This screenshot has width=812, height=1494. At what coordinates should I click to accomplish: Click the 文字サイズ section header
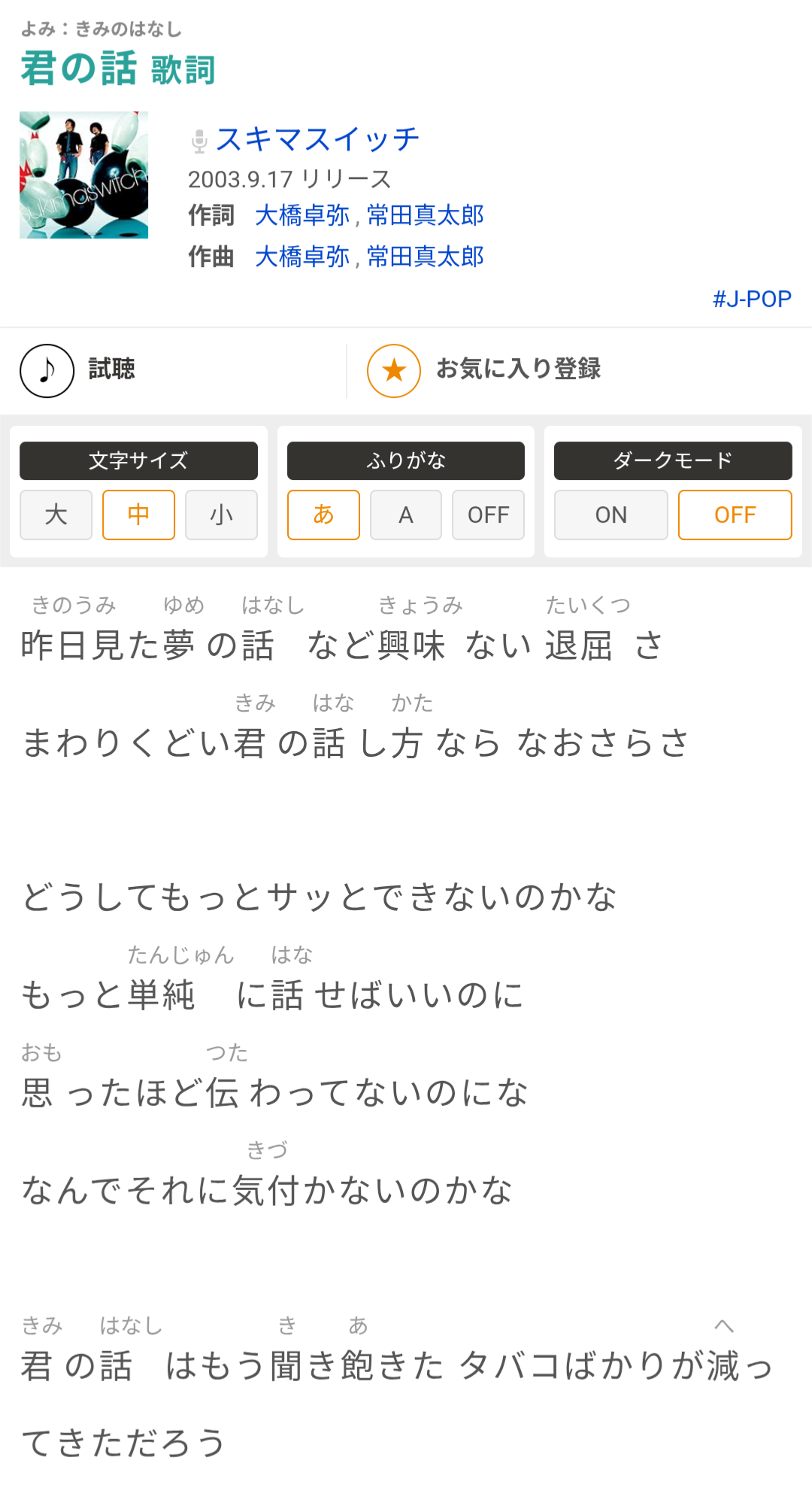pyautogui.click(x=138, y=460)
